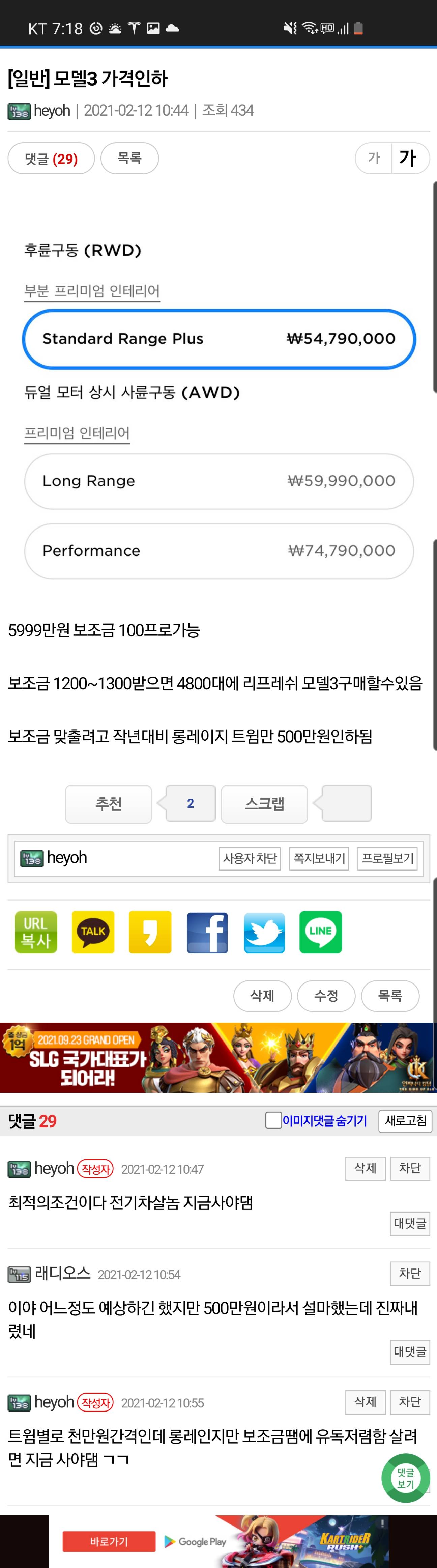Screen dimensions: 437x1568
Task: Toggle the 이미지댓글 숨기기 checkbox
Action: point(273,1120)
